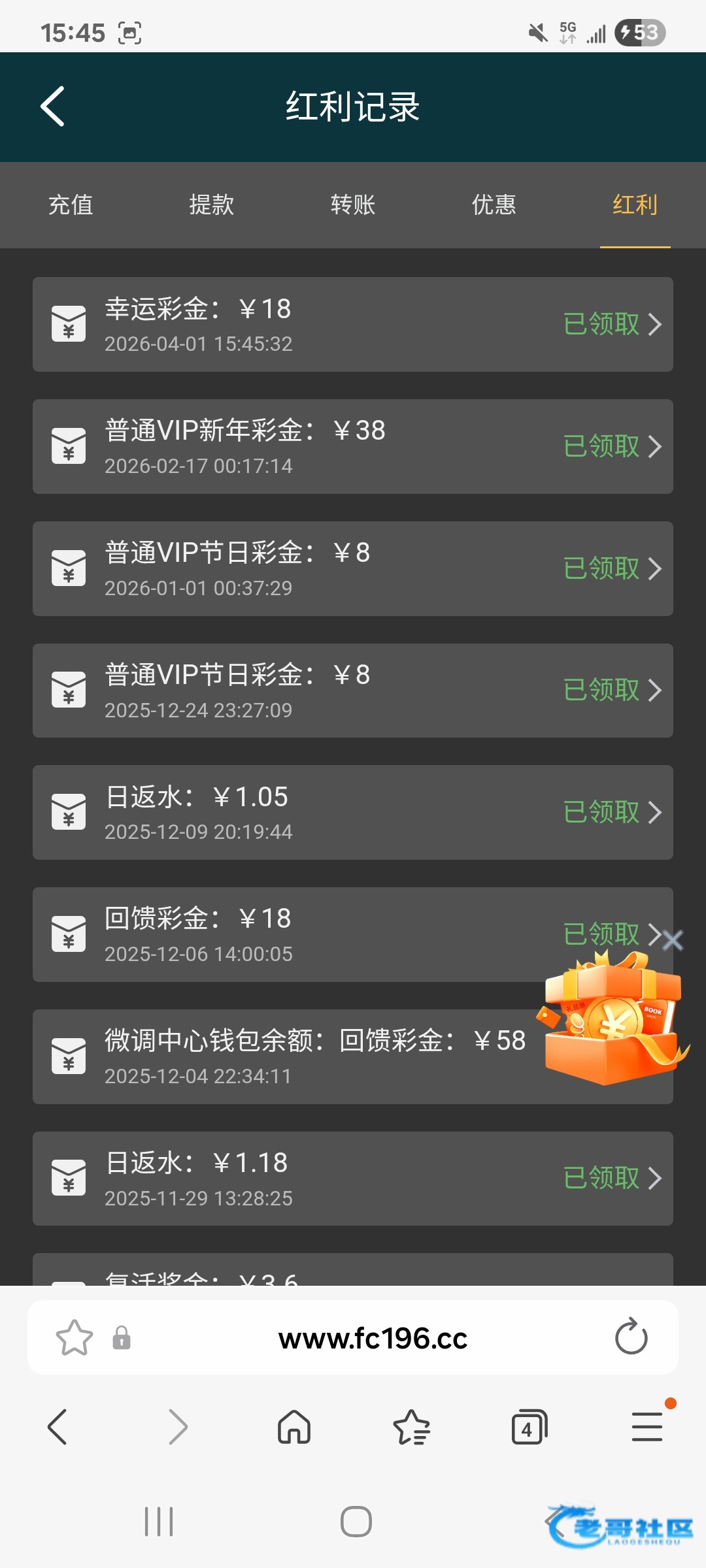Viewport: 706px width, 1568px height.
Task: Open the browser hamburger menu
Action: coord(647,1426)
